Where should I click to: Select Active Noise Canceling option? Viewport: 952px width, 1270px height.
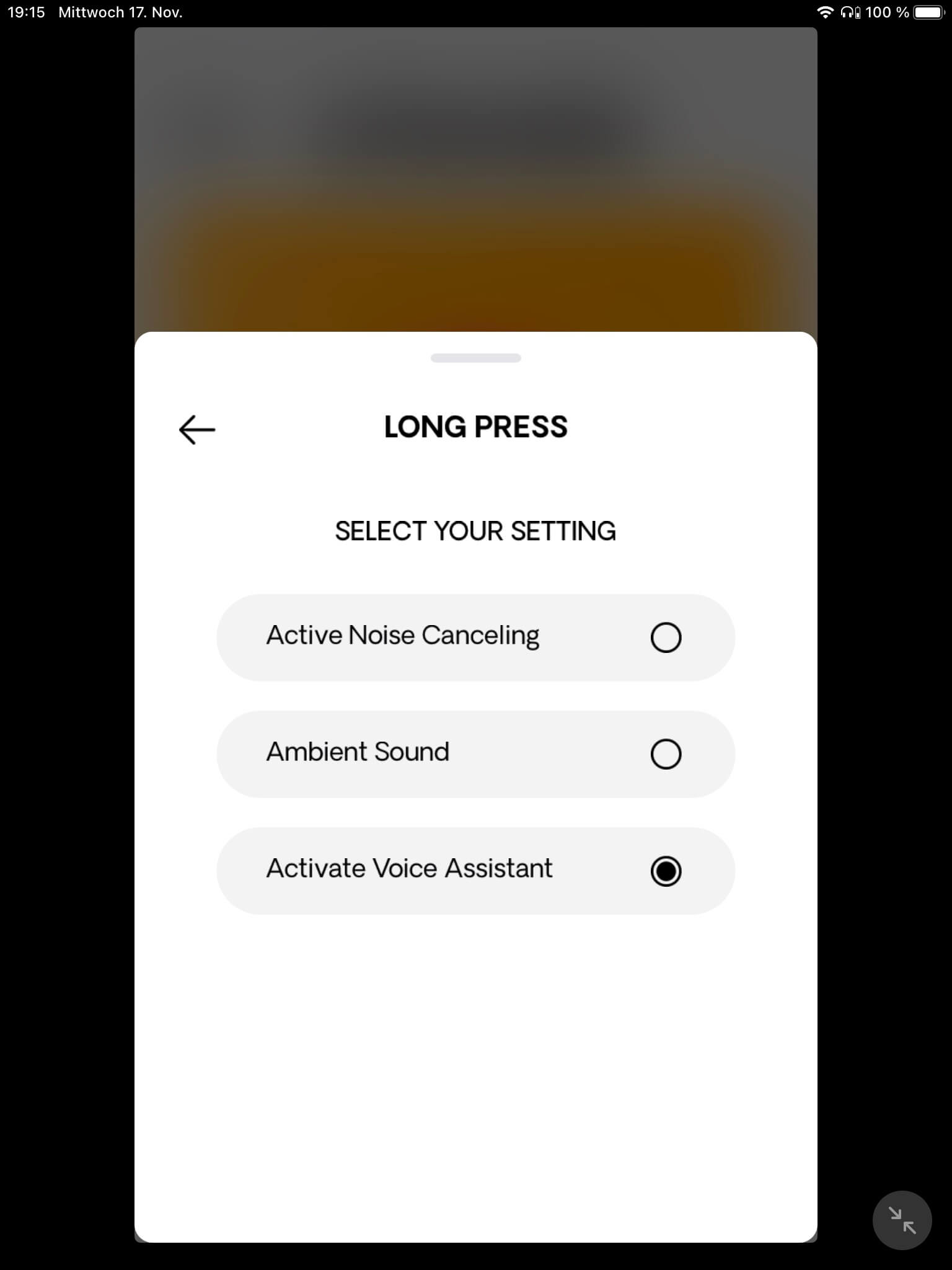pos(475,637)
